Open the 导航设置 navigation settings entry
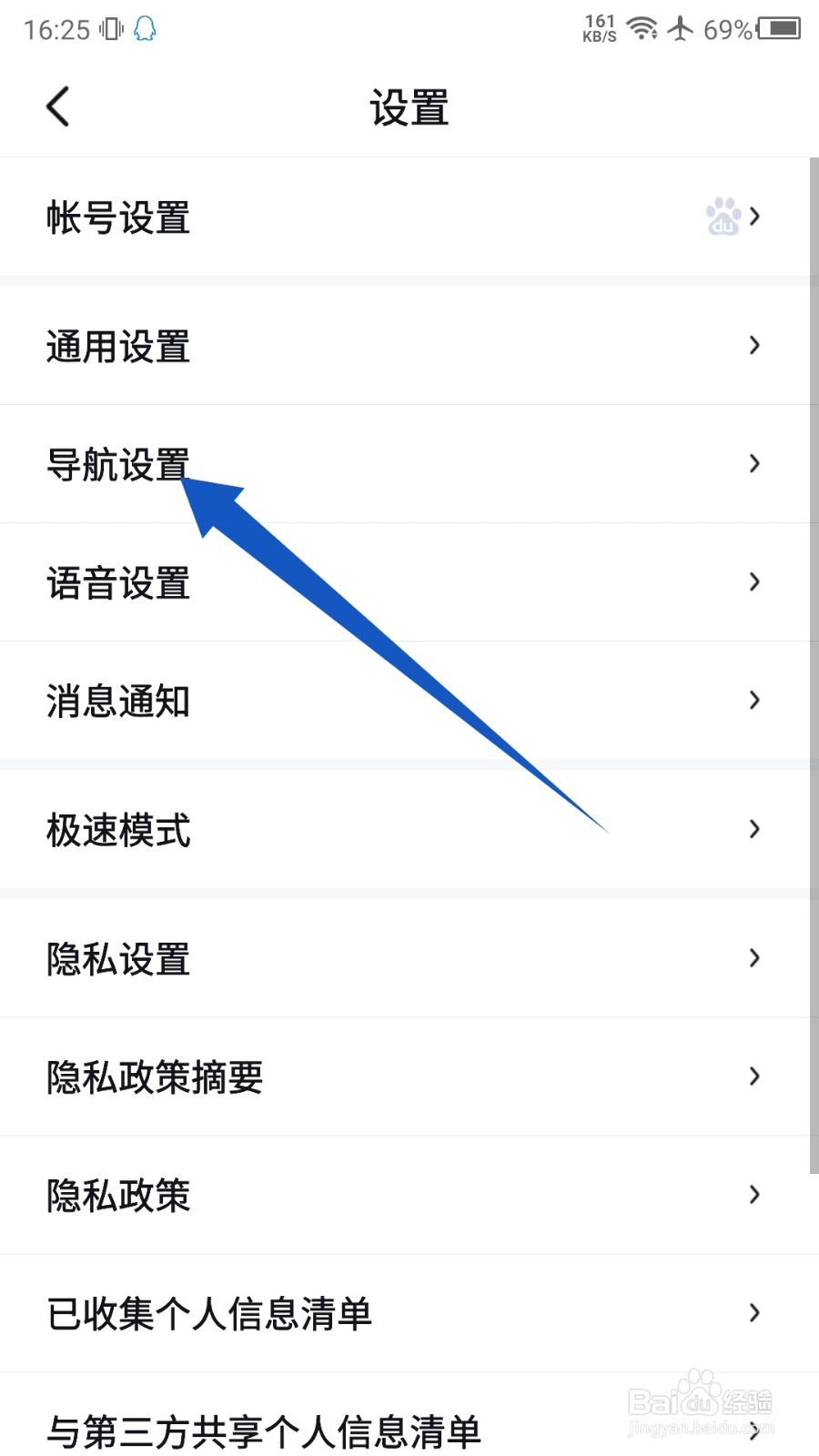 (117, 463)
